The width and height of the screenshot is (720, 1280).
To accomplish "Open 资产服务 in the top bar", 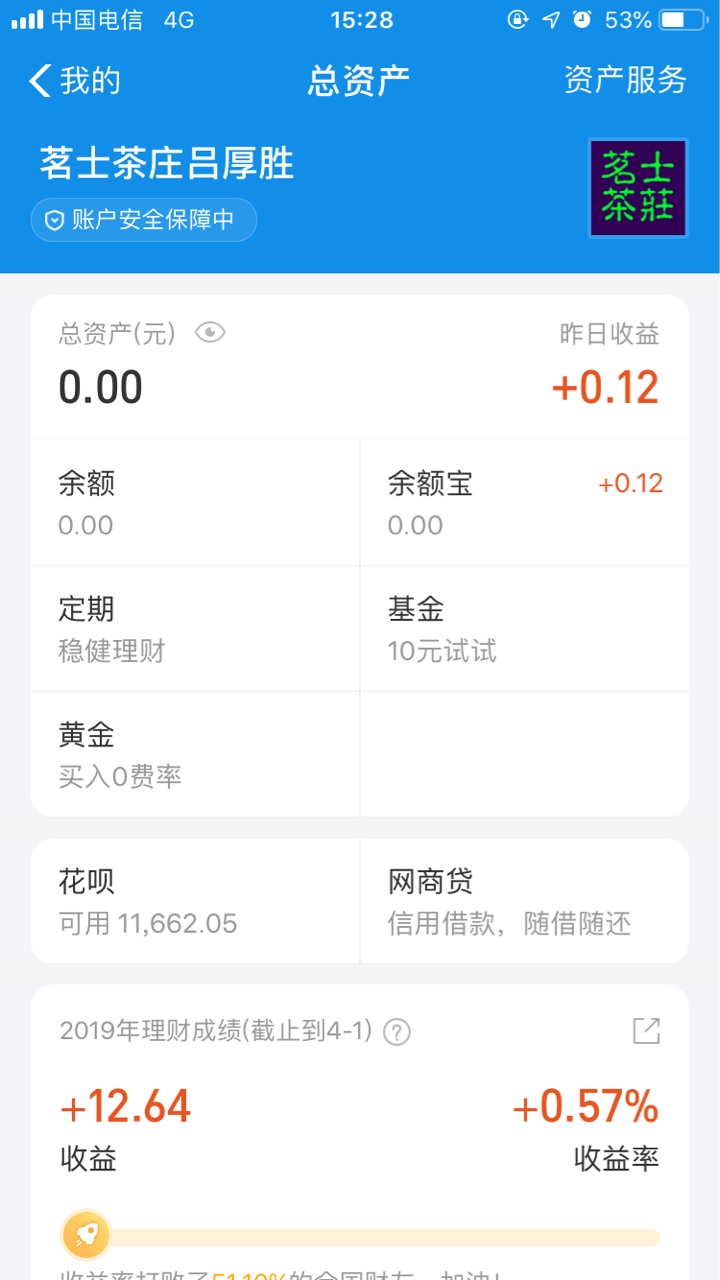I will pos(625,80).
